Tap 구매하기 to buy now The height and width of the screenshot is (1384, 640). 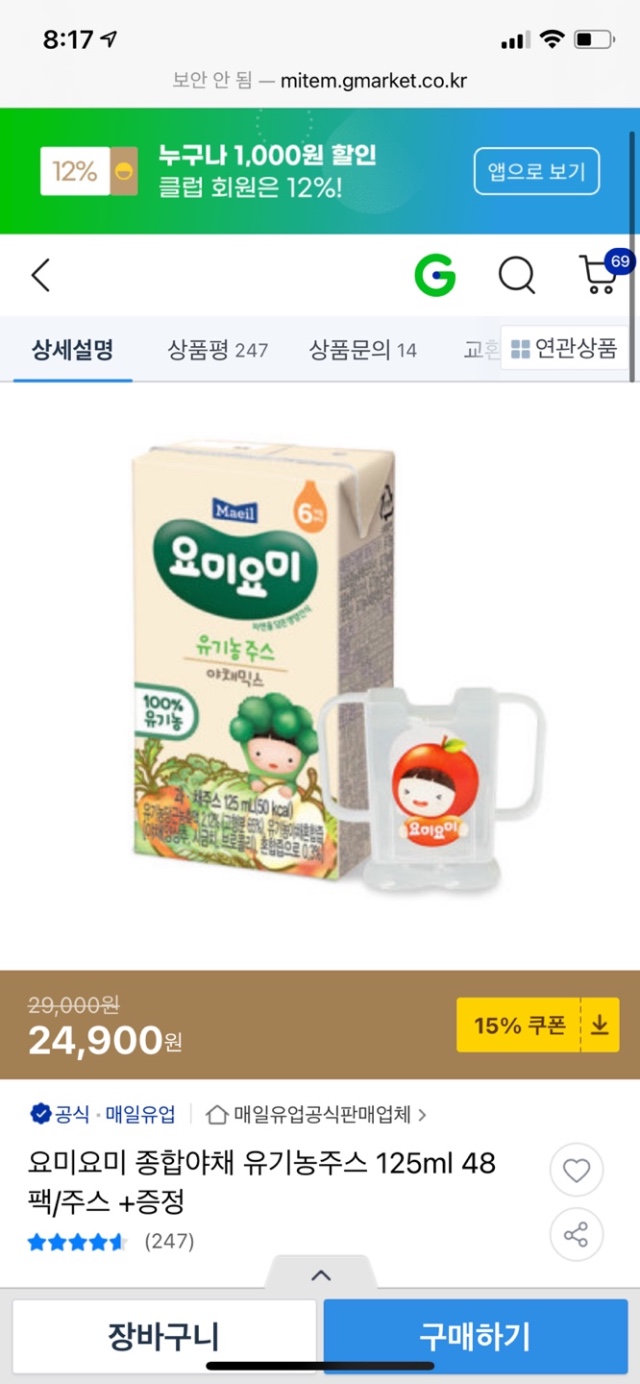(475, 1335)
